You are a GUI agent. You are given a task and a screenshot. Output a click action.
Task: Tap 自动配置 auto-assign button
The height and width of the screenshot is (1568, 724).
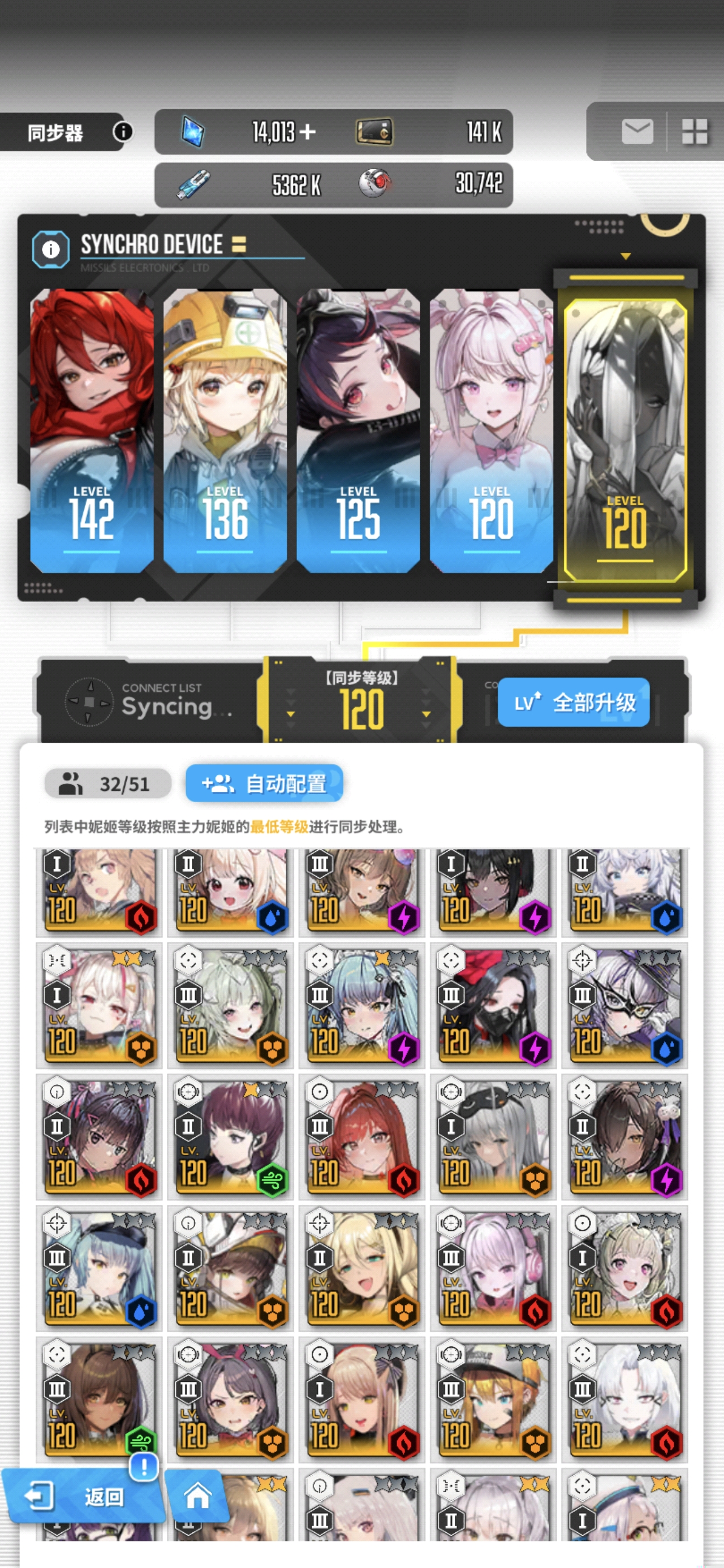coord(264,783)
